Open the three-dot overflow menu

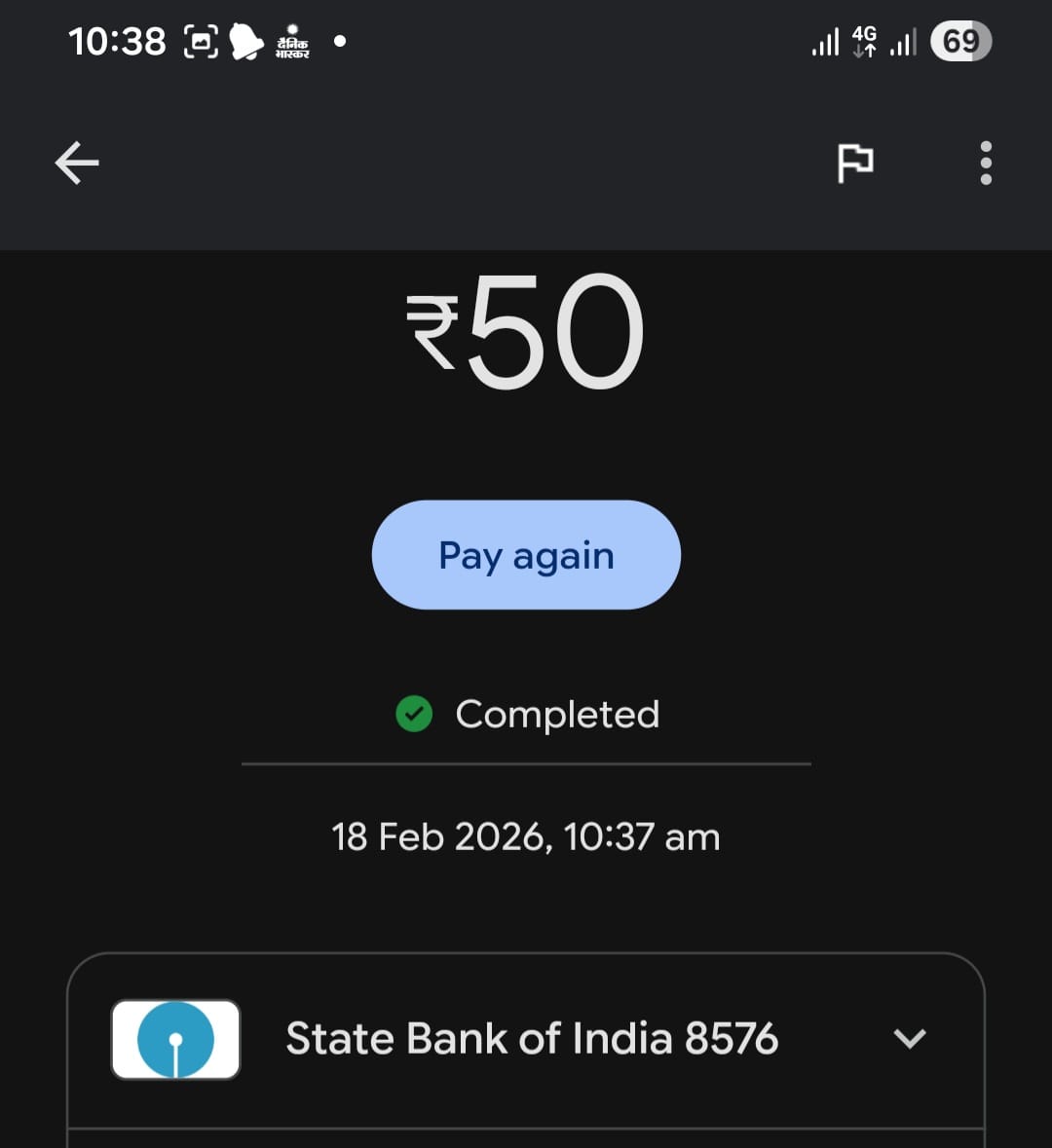(x=986, y=163)
